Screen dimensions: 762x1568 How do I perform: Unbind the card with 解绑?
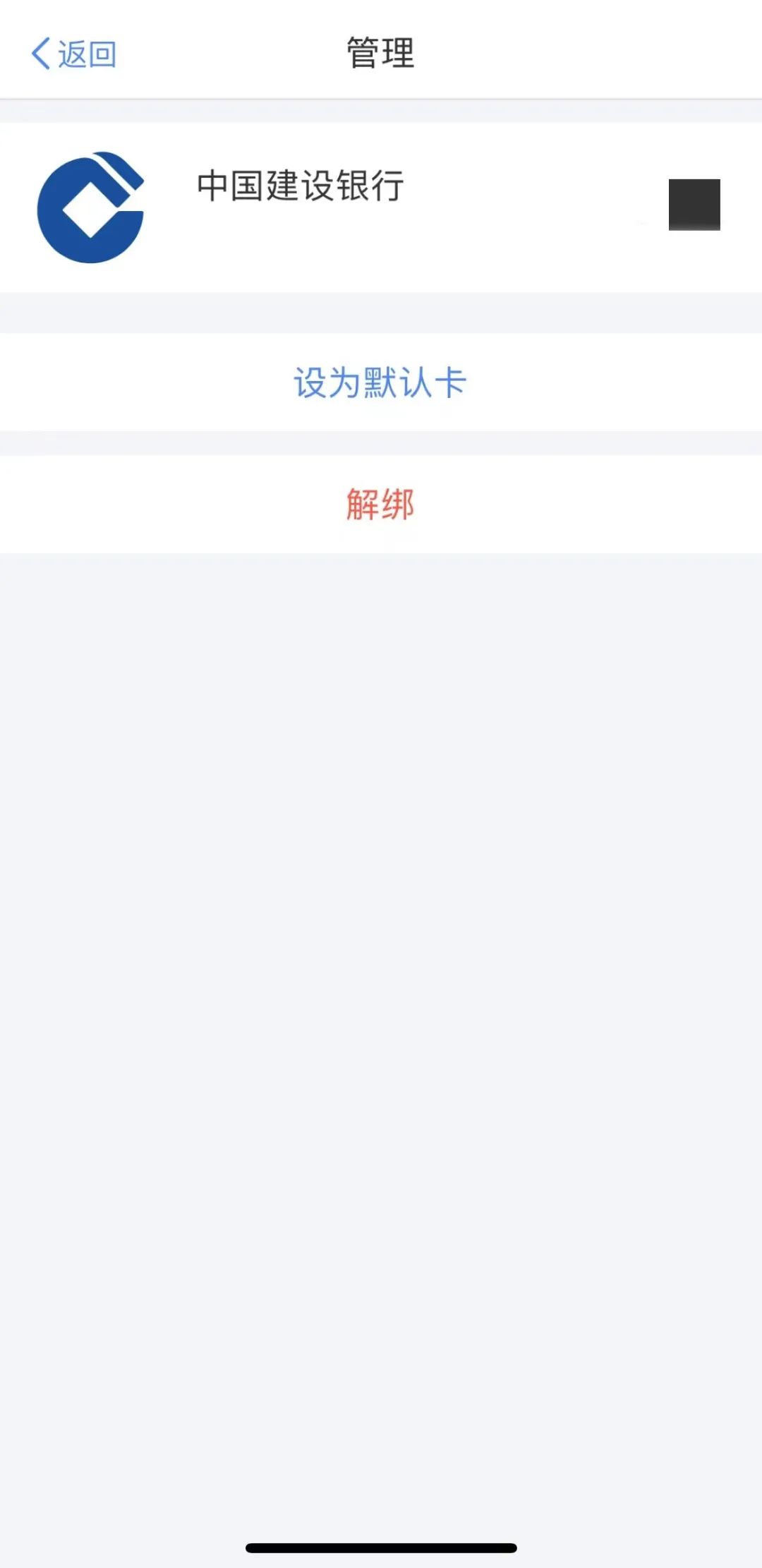click(381, 505)
